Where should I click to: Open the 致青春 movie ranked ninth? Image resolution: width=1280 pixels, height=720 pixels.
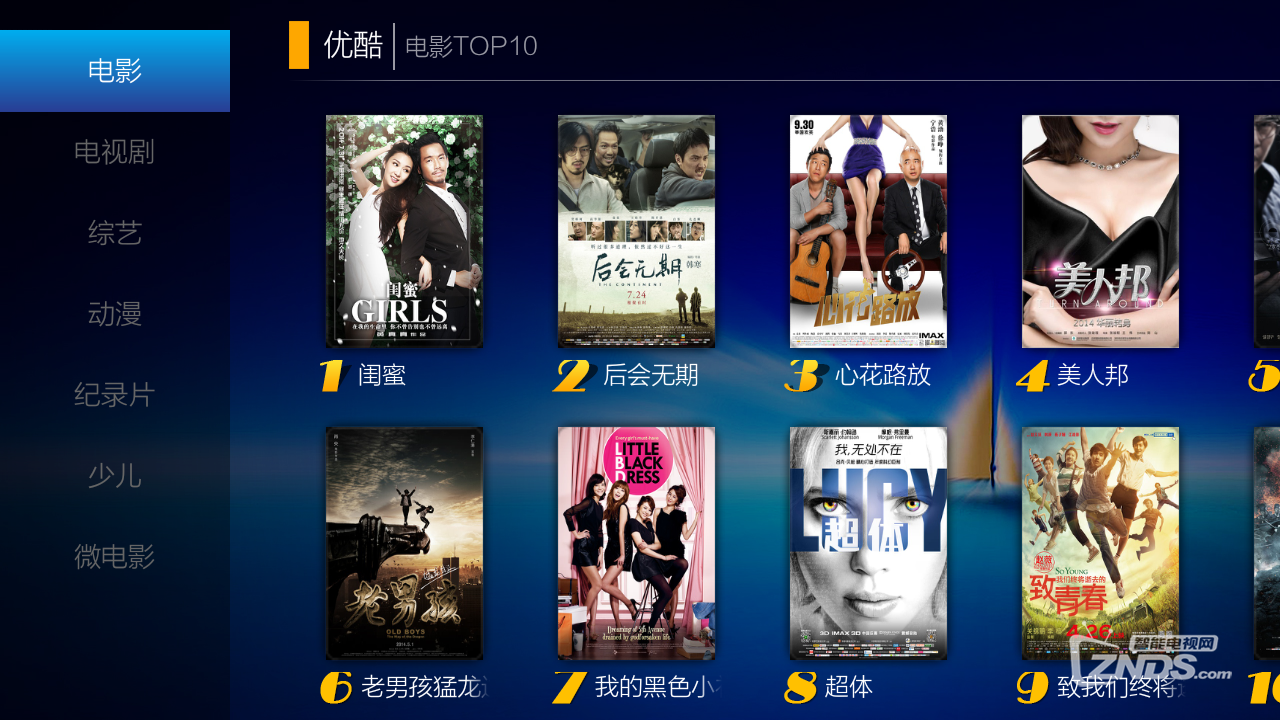(x=1100, y=543)
